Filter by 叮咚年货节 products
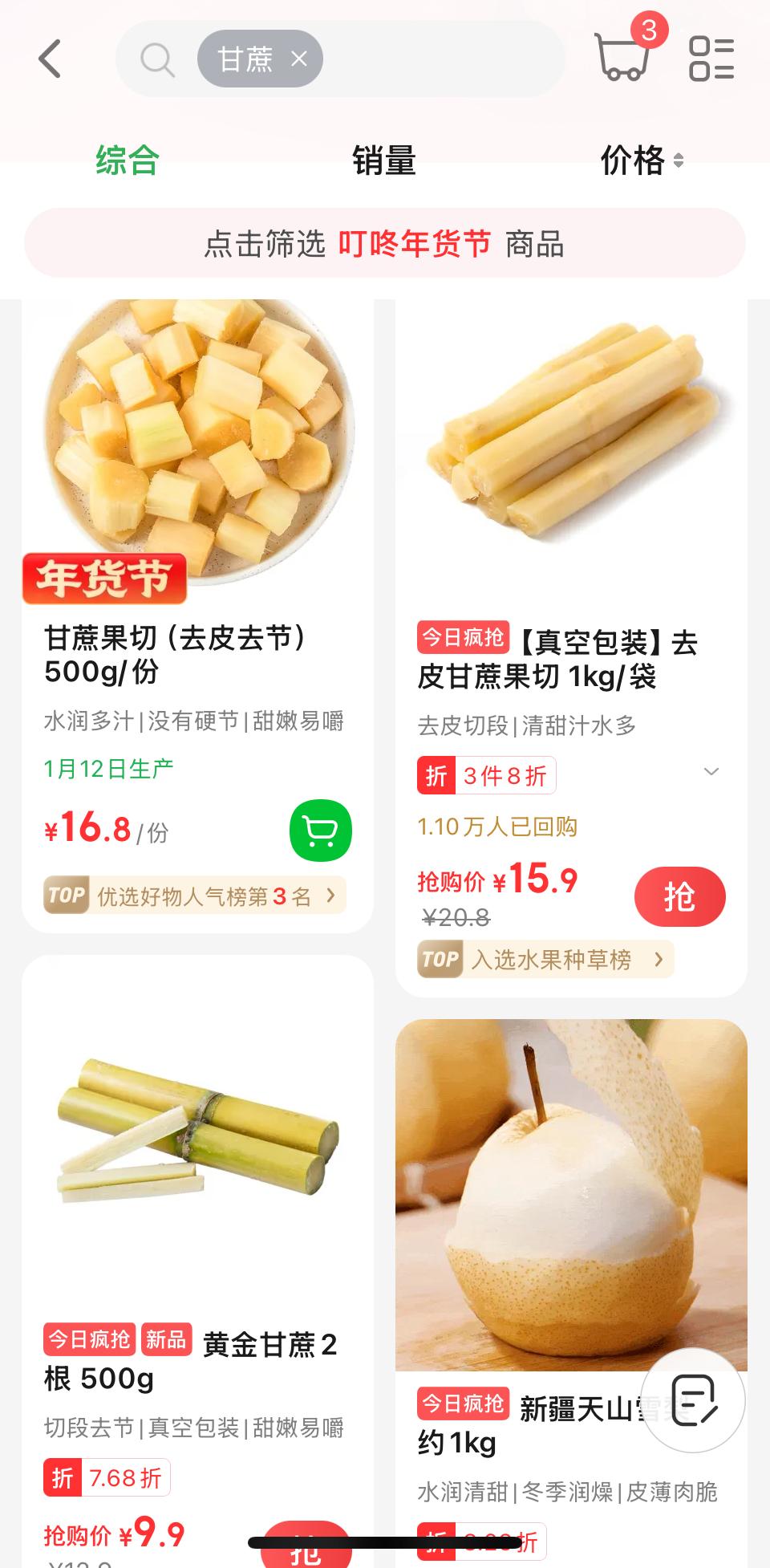This screenshot has height=1568, width=770. point(384,244)
